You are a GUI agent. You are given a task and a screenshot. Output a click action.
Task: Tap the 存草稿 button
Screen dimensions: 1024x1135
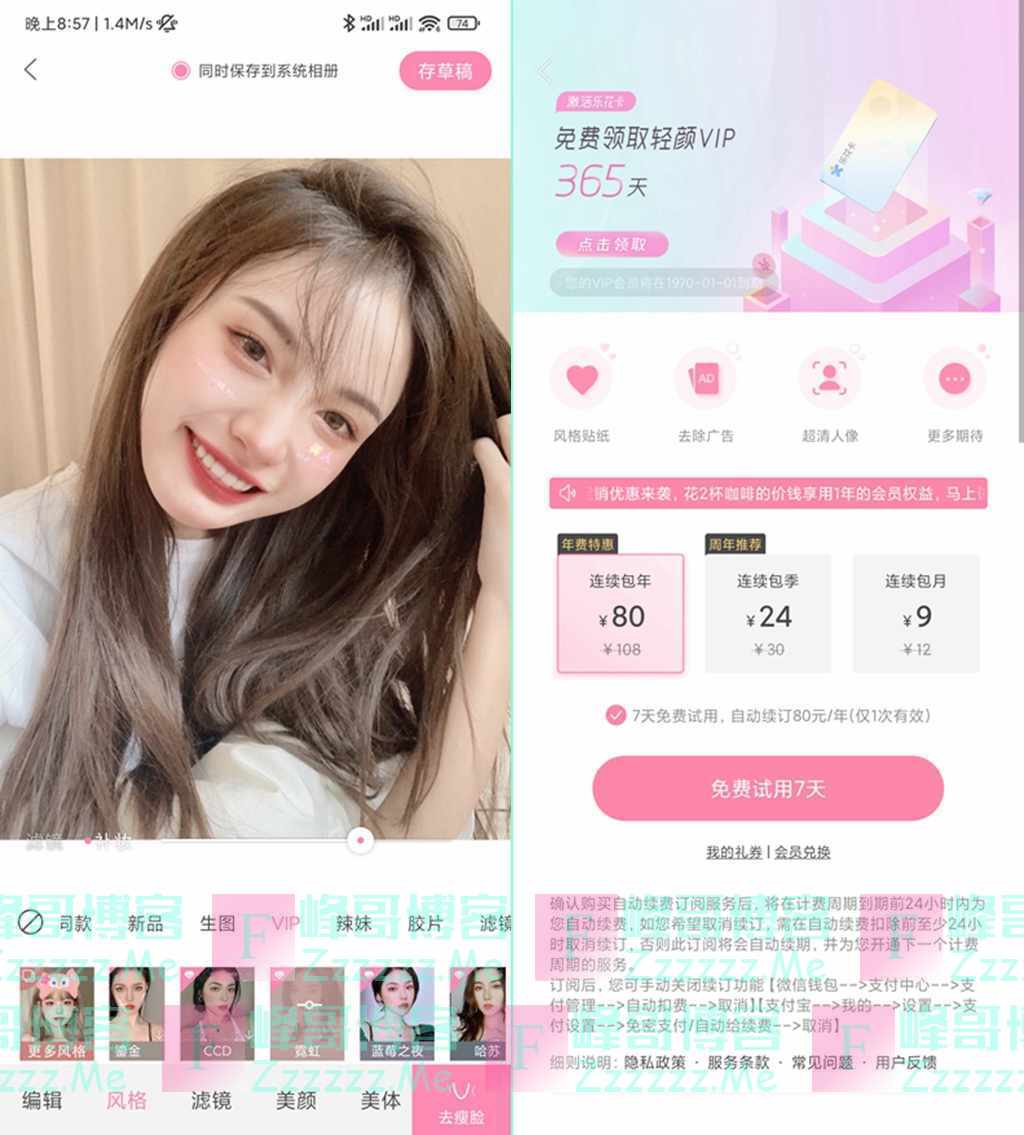point(445,72)
